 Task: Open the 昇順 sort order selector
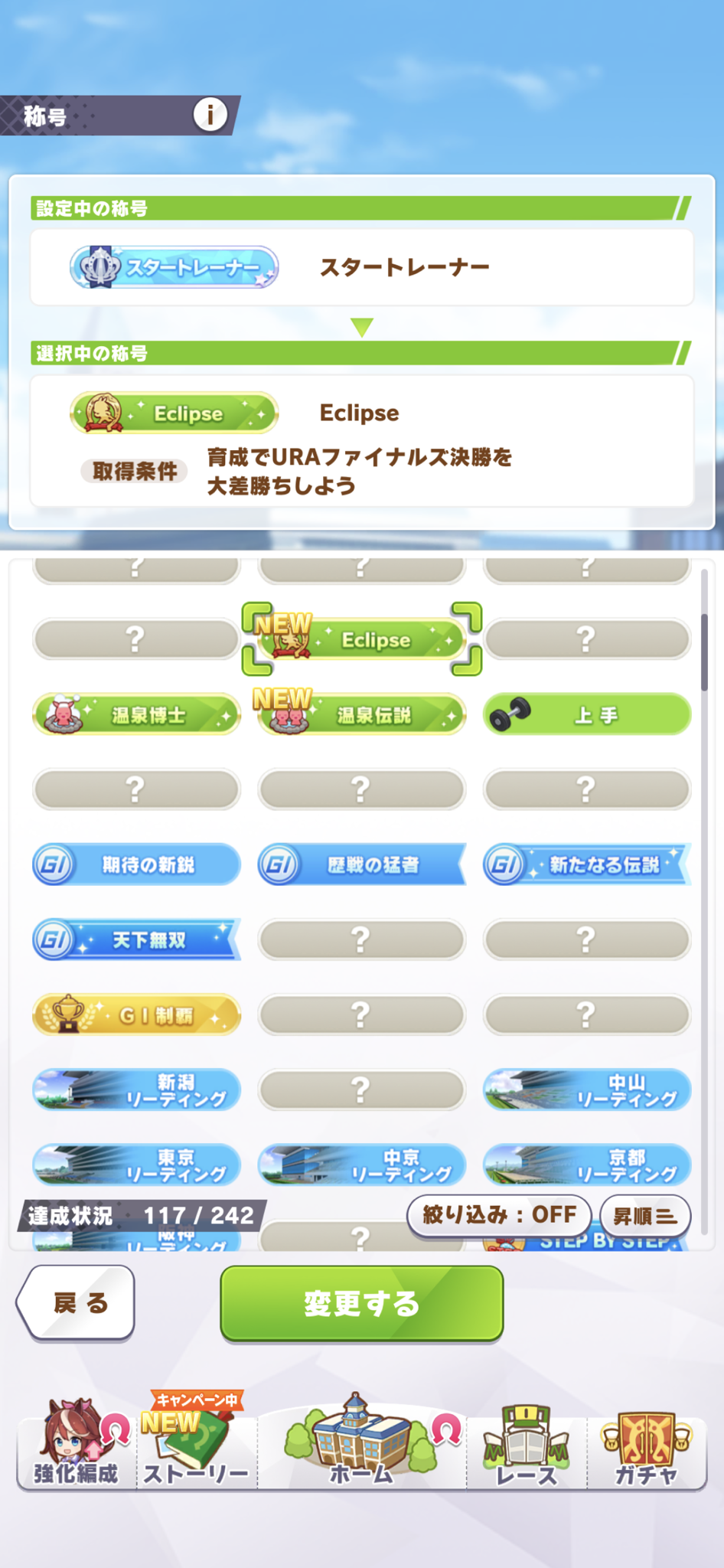click(x=645, y=1217)
